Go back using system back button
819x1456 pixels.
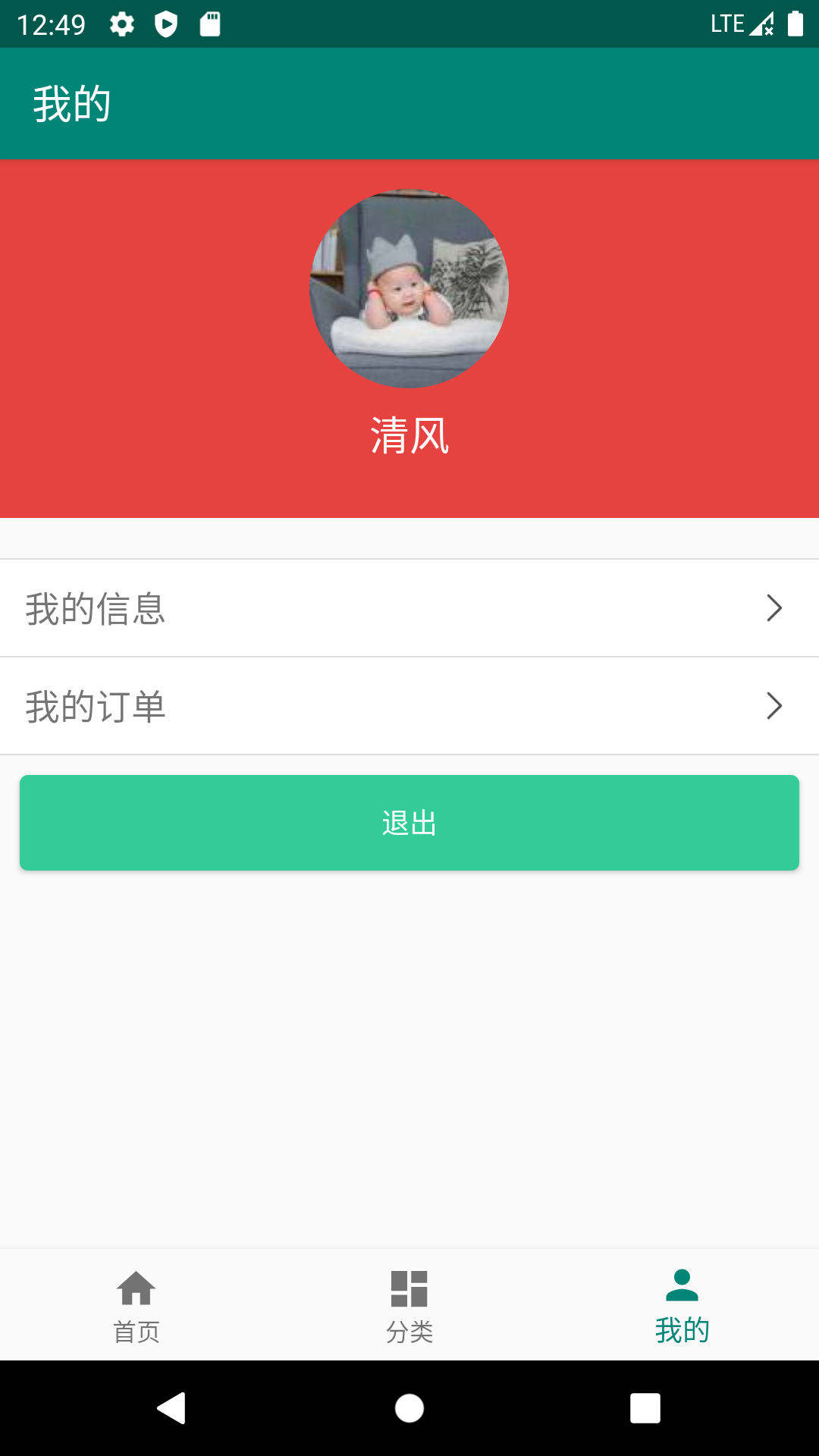pyautogui.click(x=172, y=1408)
